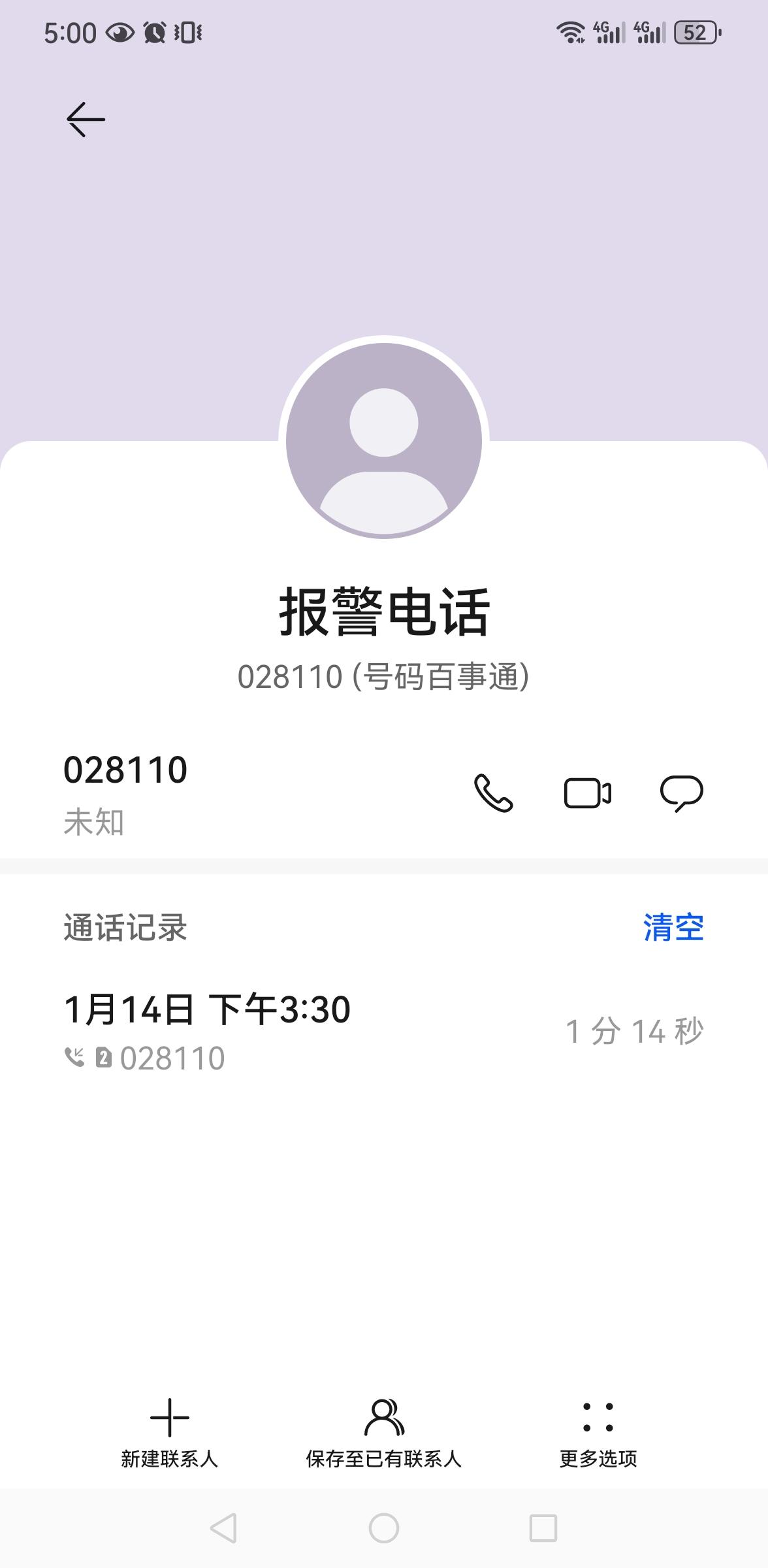Go back using the top arrow
Viewport: 768px width, 1568px height.
86,120
